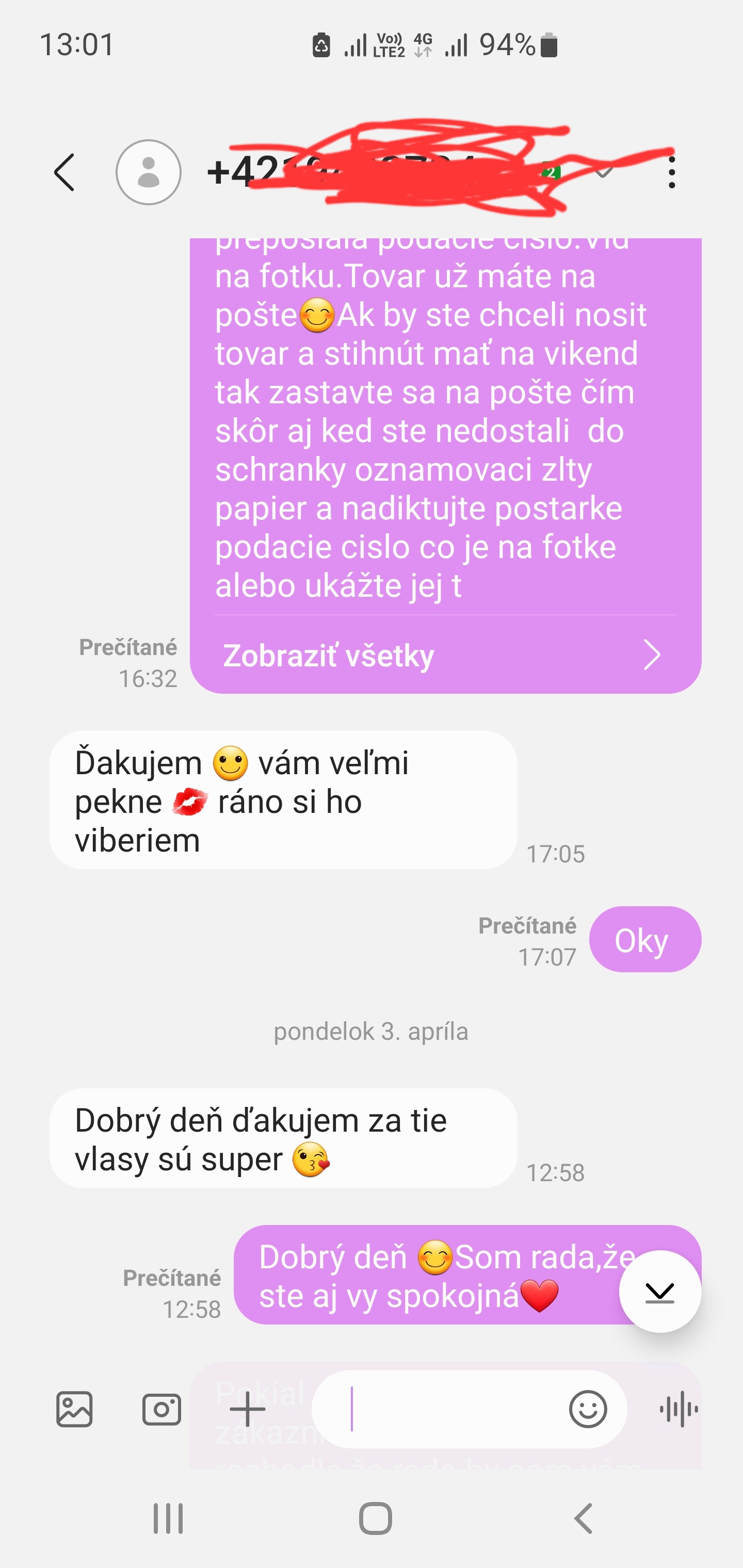Open the contact avatar profile
The width and height of the screenshot is (743, 1568).
[148, 172]
